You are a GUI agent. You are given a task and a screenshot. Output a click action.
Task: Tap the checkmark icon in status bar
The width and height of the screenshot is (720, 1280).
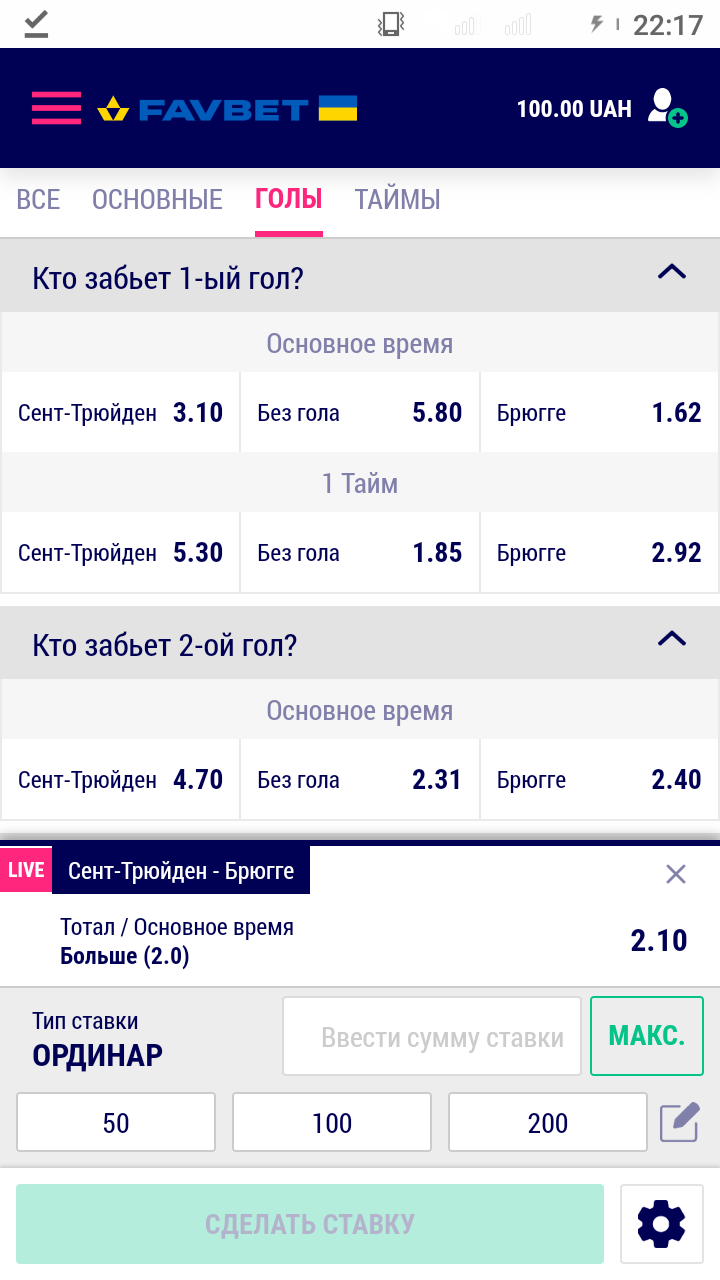click(35, 23)
